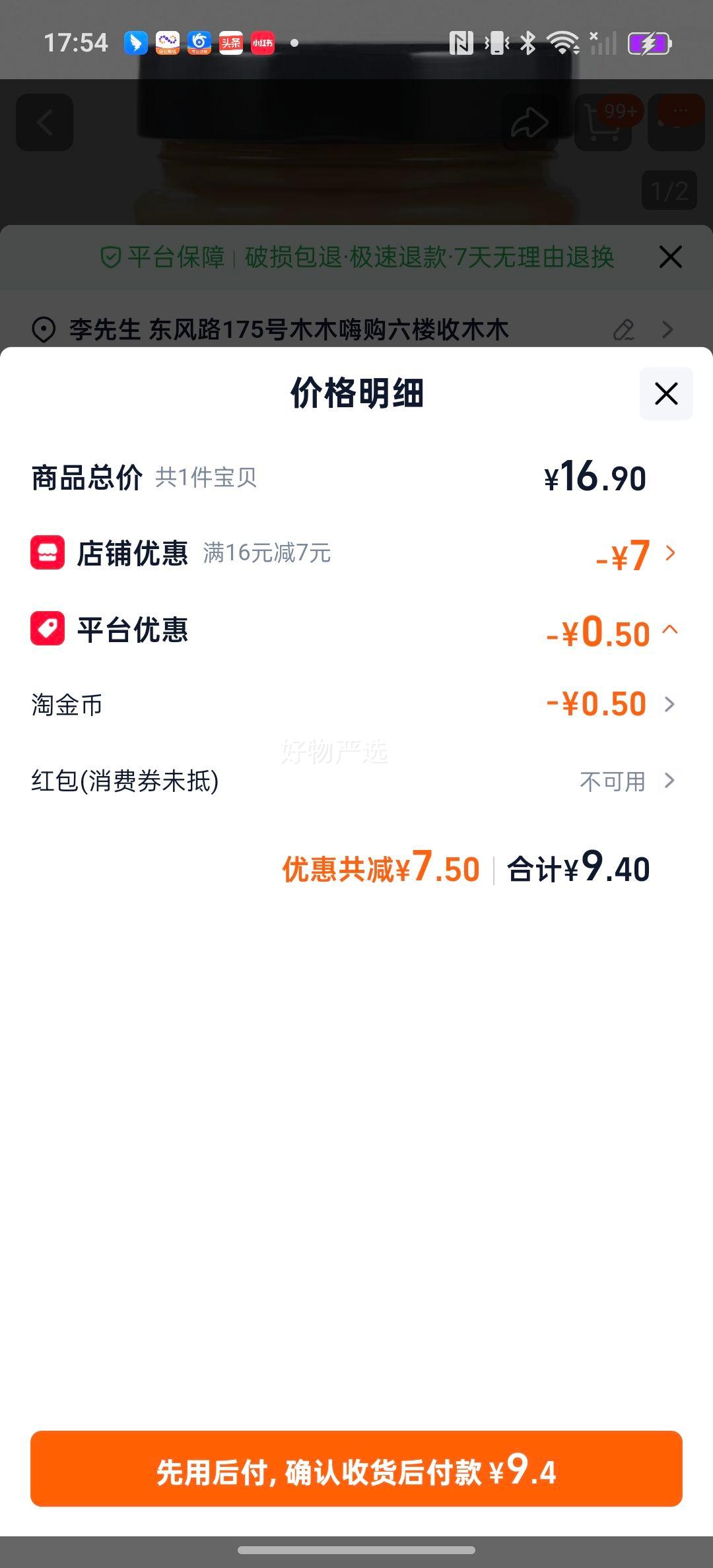Tap the 头条 icon in the status bar
The height and width of the screenshot is (1568, 713).
pyautogui.click(x=230, y=42)
